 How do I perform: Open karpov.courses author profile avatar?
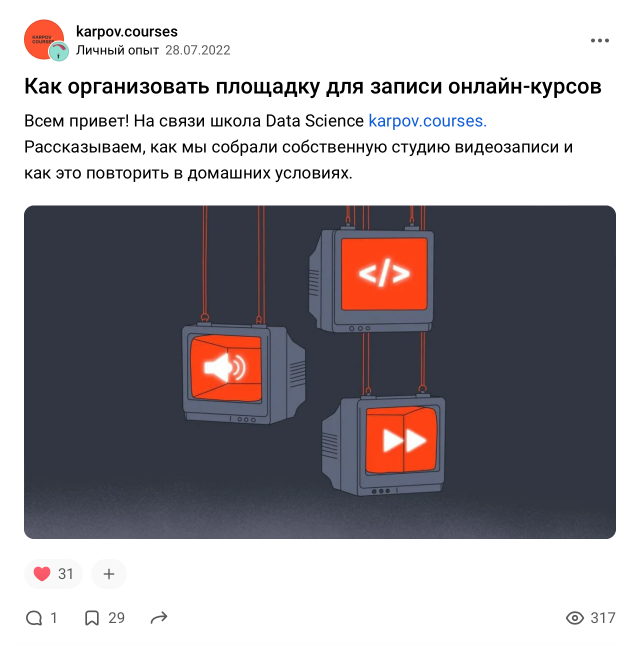[44, 40]
